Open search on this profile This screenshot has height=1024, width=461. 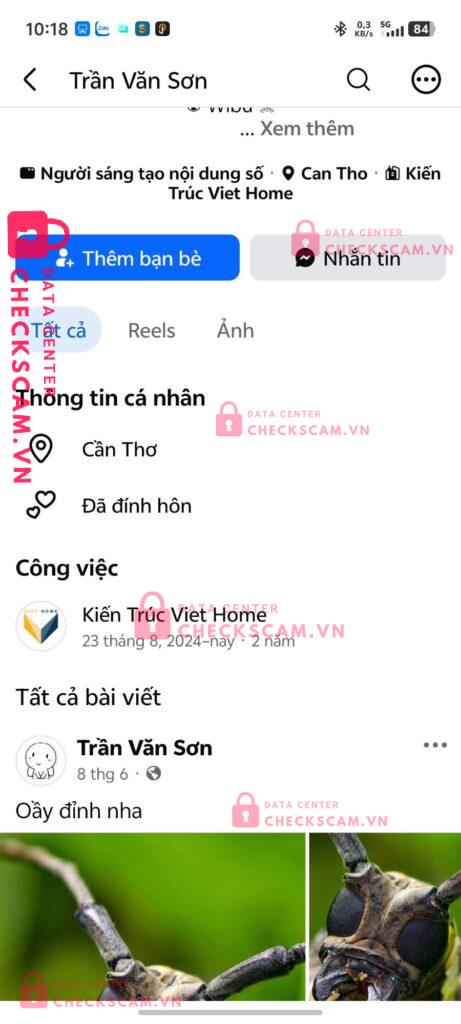click(x=358, y=80)
